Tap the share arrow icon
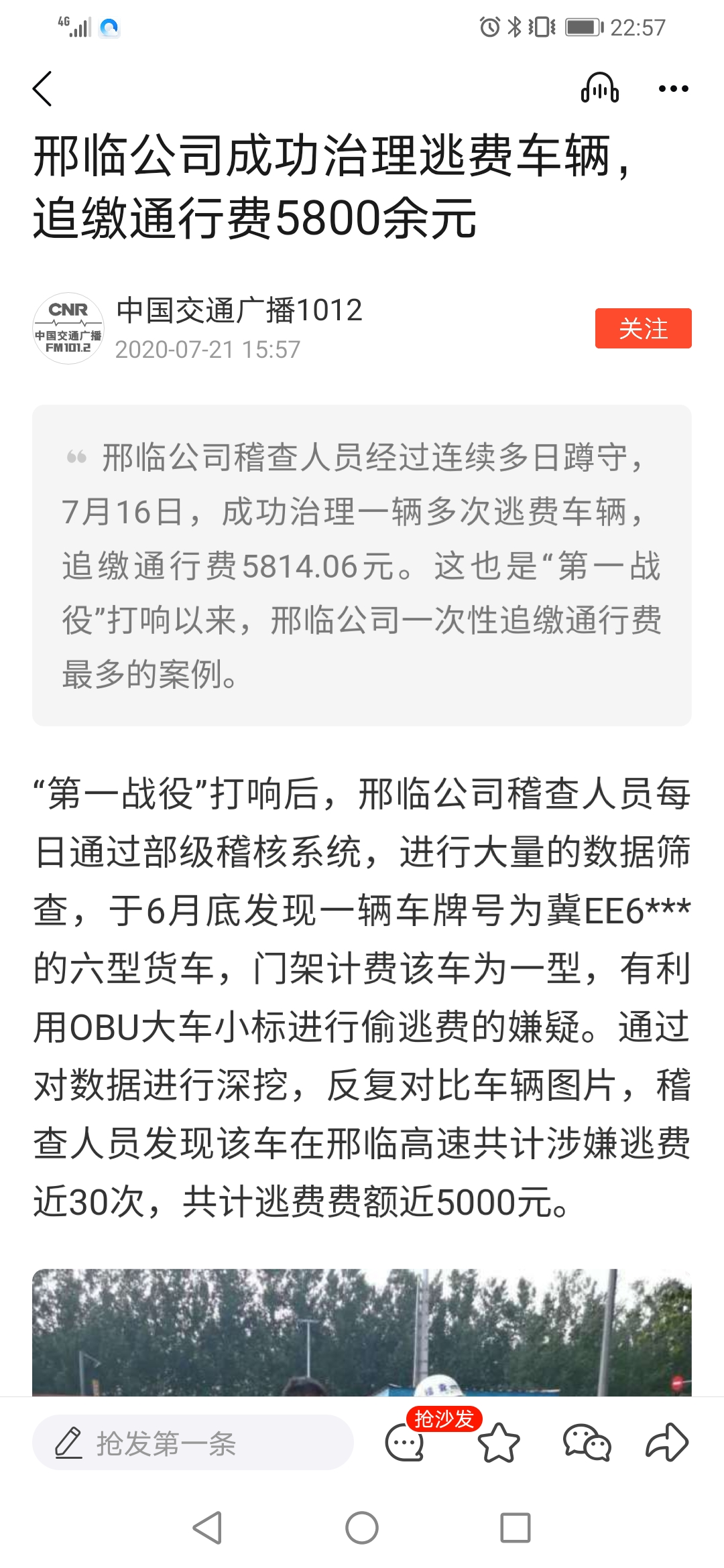This screenshot has height=1568, width=724. point(667,1441)
